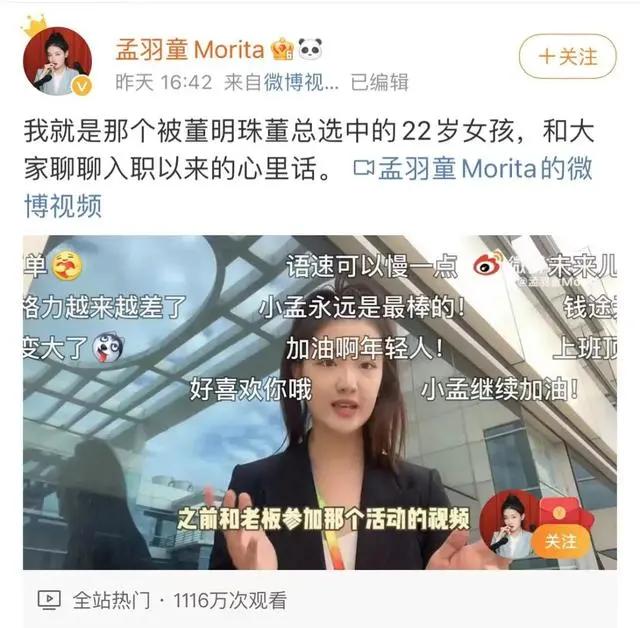Follow 孟羽童Morita with the +关注 button
Viewport: 640px width, 628px height.
(x=567, y=55)
